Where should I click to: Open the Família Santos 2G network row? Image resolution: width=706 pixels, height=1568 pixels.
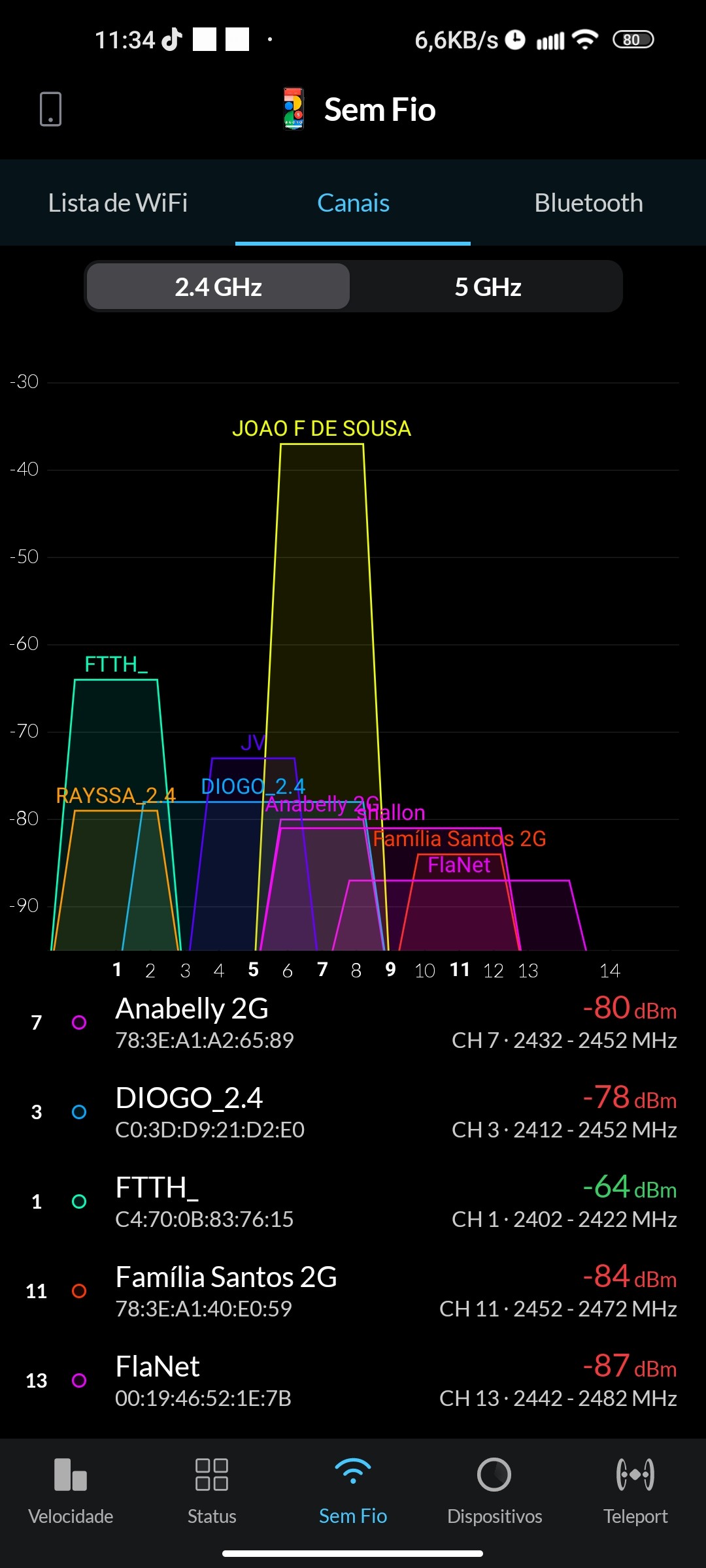(x=353, y=1291)
